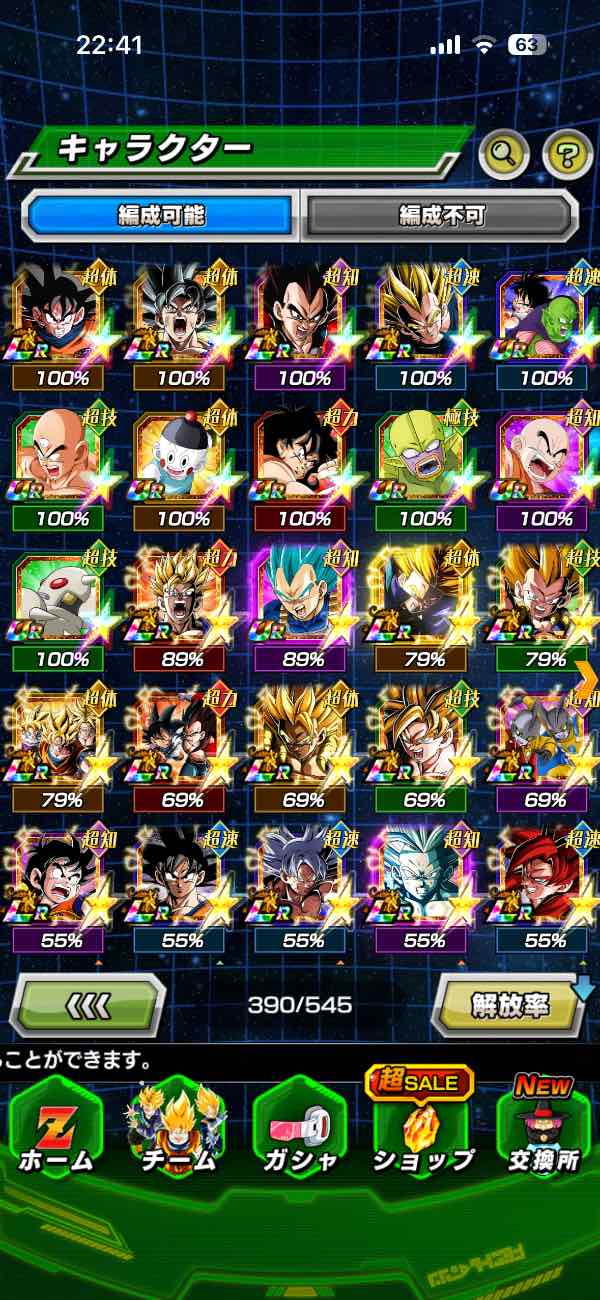The height and width of the screenshot is (1300, 600).
Task: Go back with the green arrow button
Action: point(88,1004)
